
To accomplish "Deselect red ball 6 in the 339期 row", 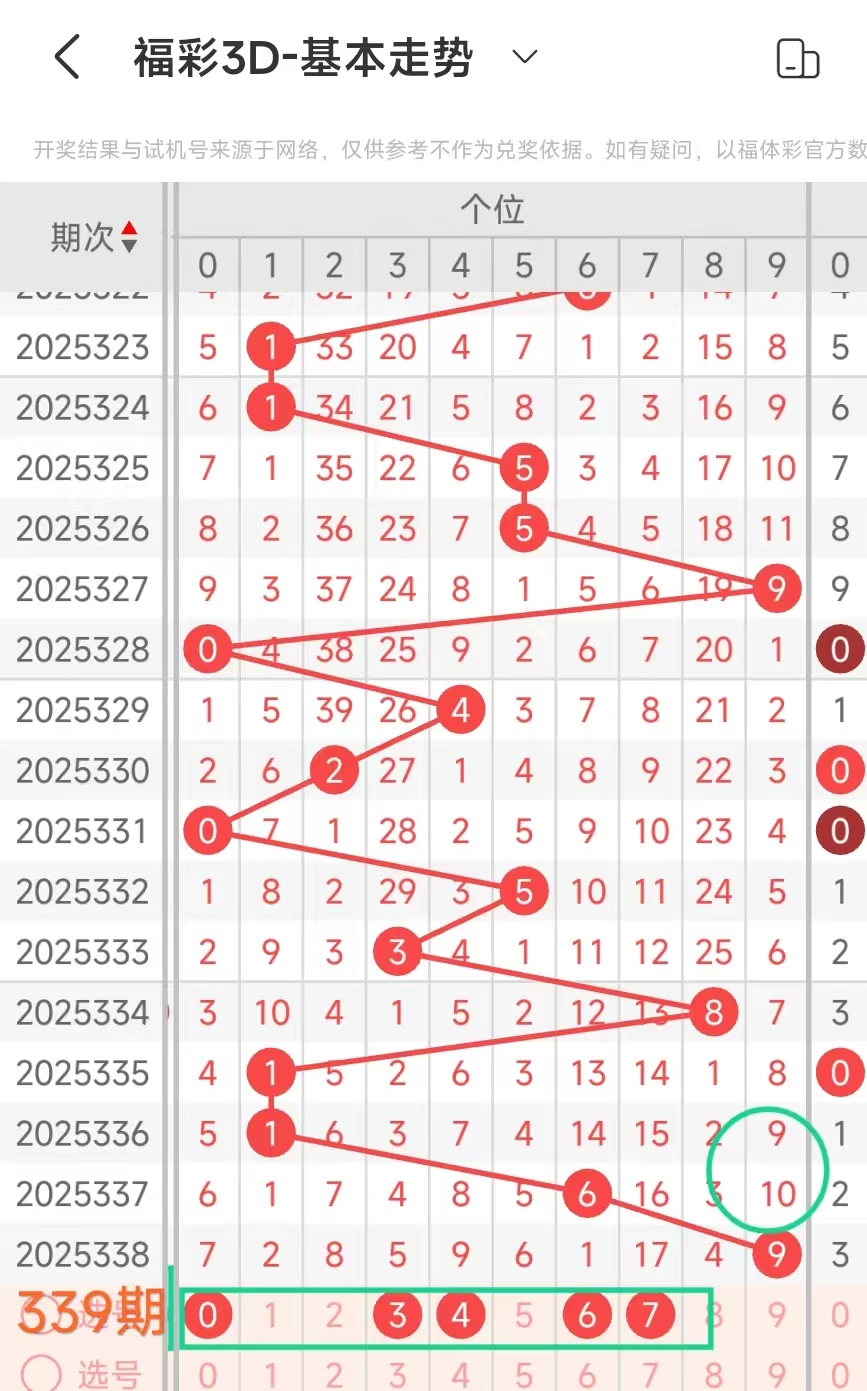I will [587, 1315].
